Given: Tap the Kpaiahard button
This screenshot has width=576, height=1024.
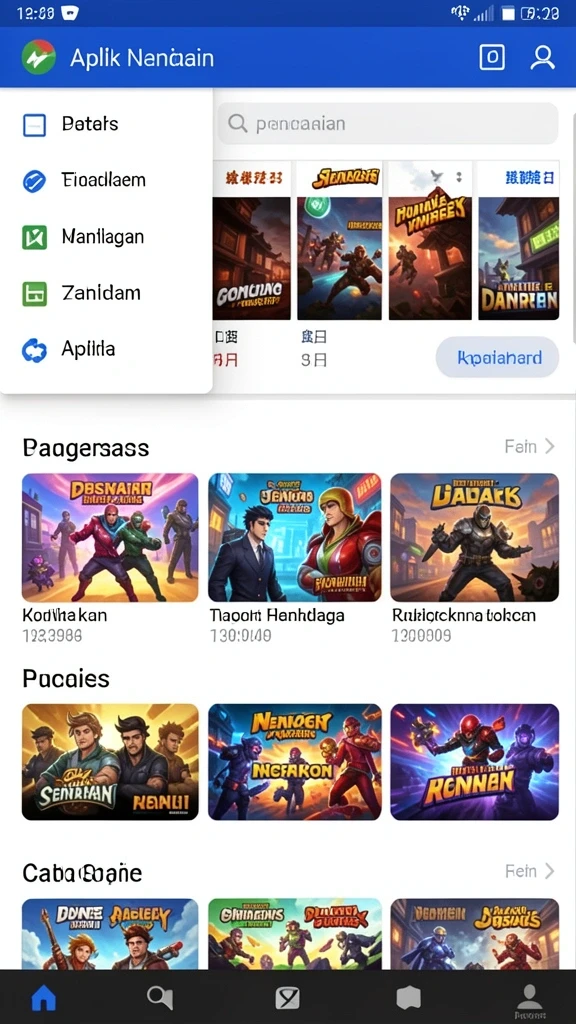Looking at the screenshot, I should coord(497,357).
